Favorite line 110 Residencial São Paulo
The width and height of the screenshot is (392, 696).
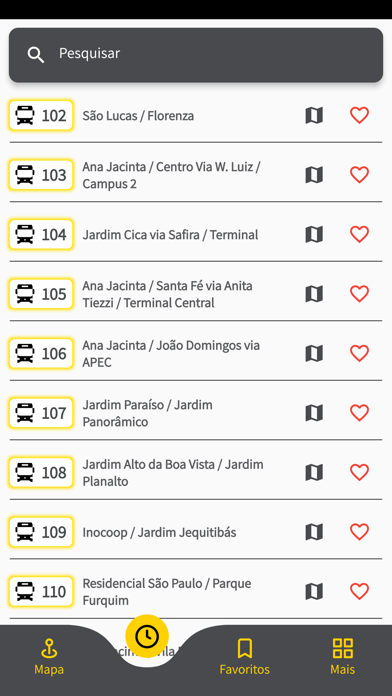(x=359, y=591)
